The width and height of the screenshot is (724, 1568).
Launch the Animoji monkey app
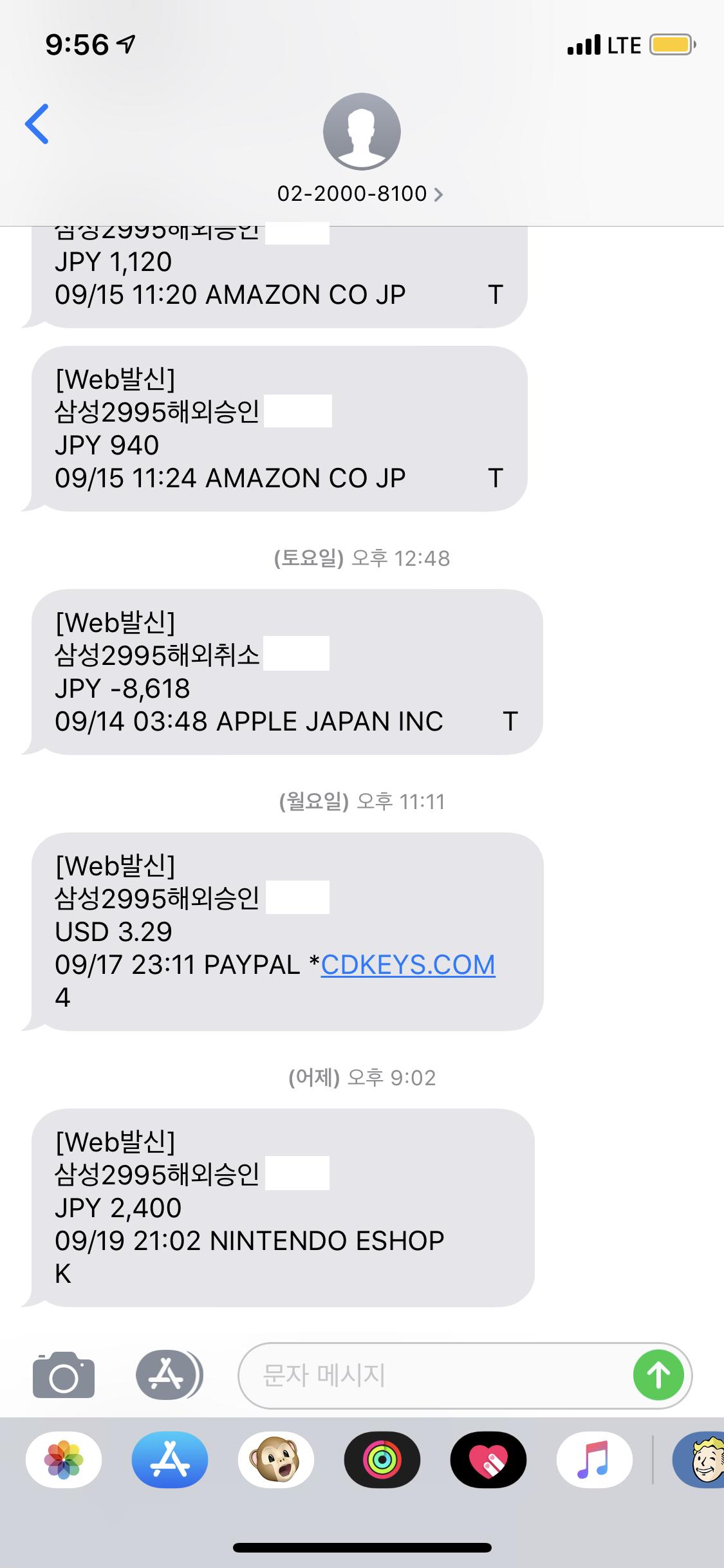point(276,1460)
